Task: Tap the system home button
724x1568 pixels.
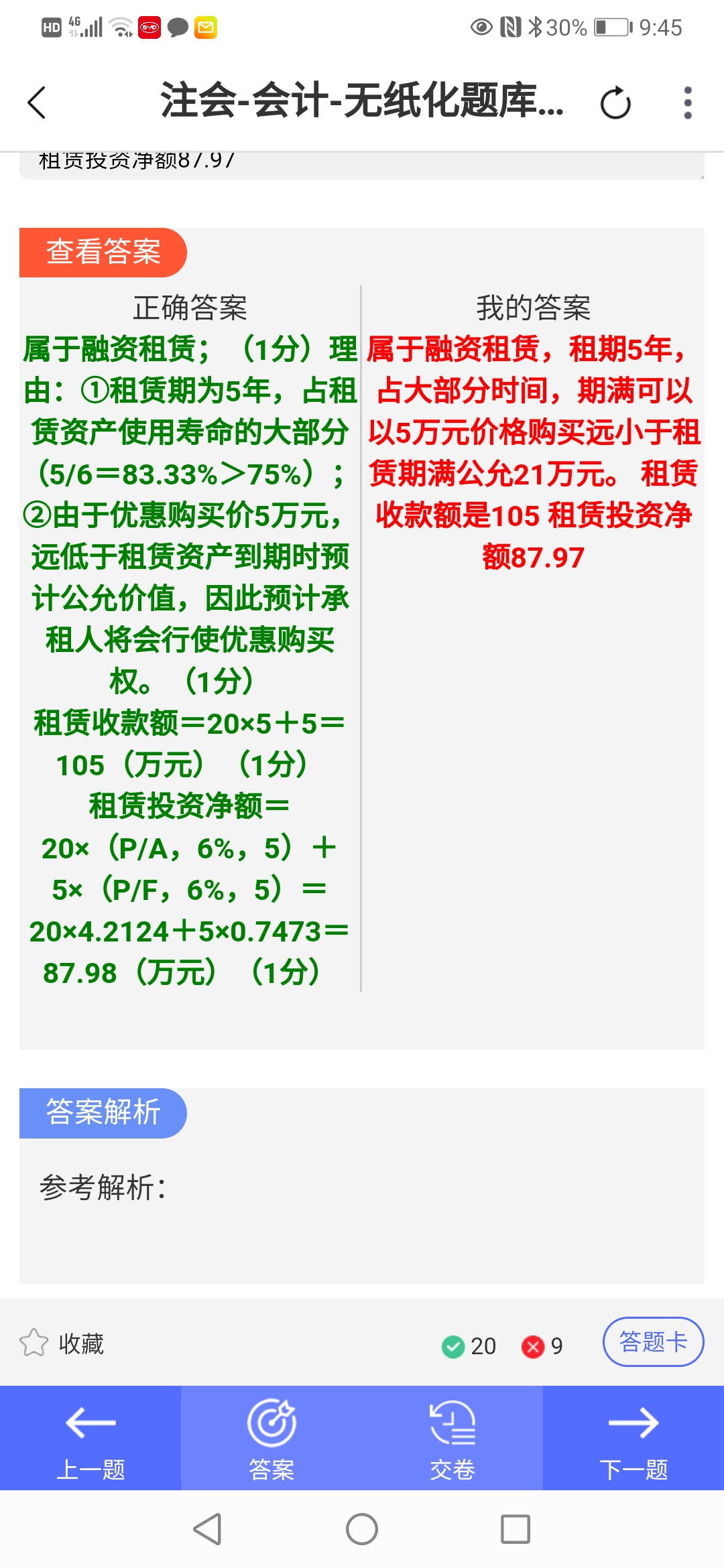Action: [x=362, y=1529]
